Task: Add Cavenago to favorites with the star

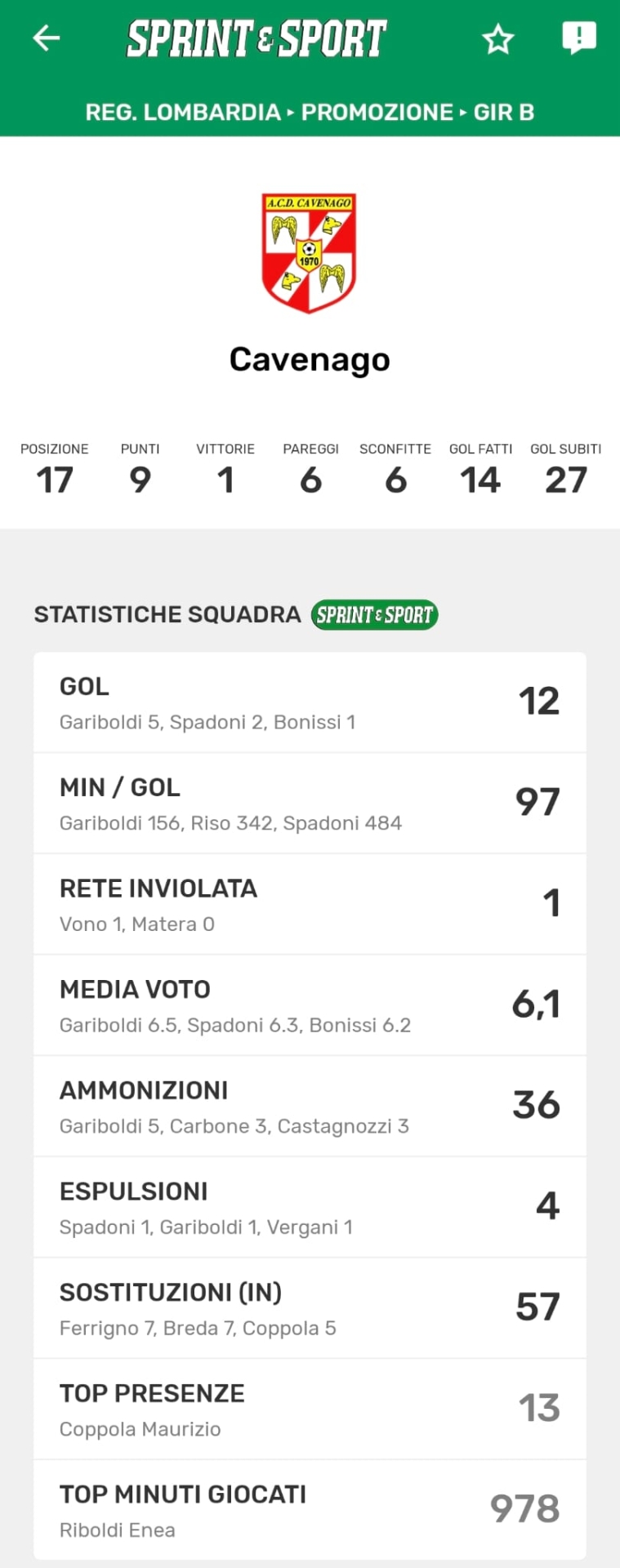Action: 497,38
